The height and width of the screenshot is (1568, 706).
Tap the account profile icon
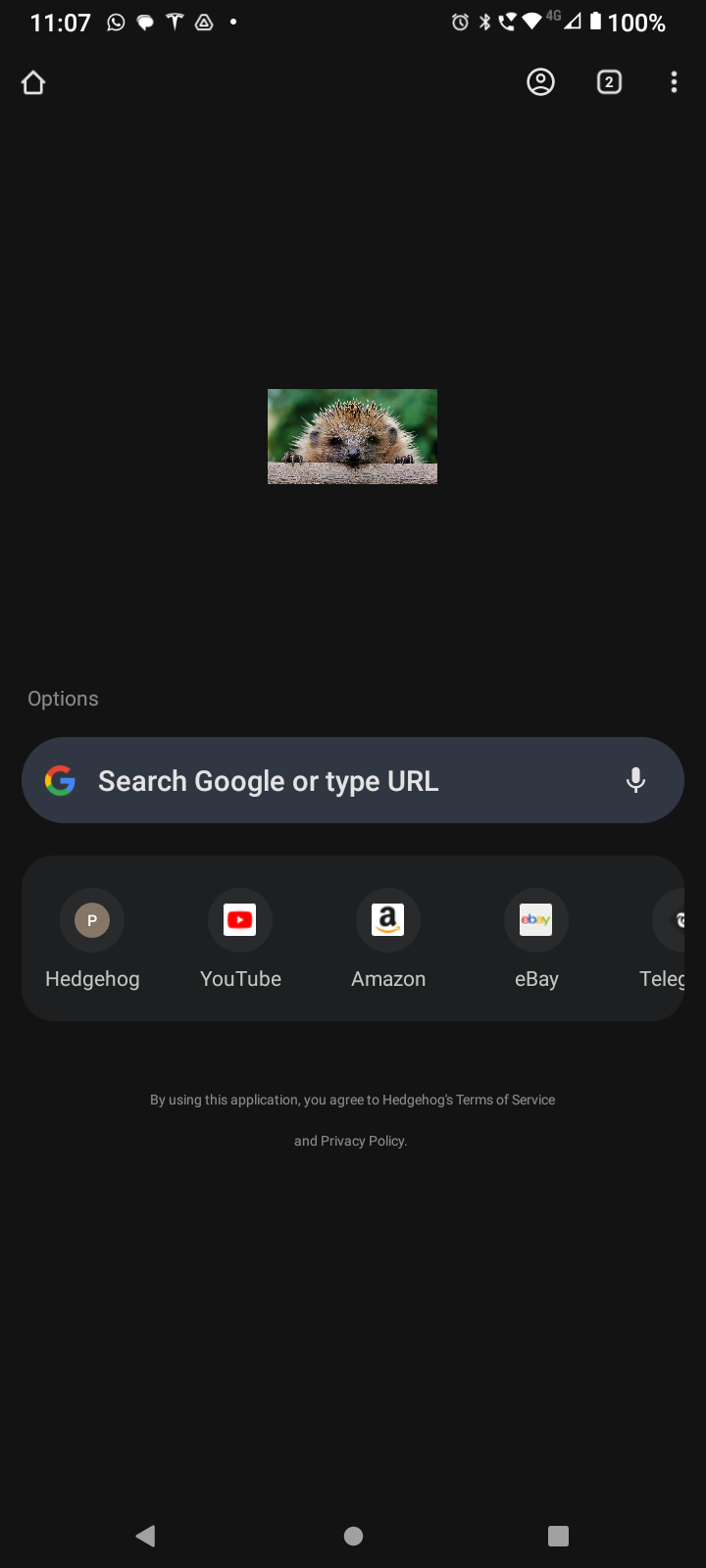click(x=540, y=82)
